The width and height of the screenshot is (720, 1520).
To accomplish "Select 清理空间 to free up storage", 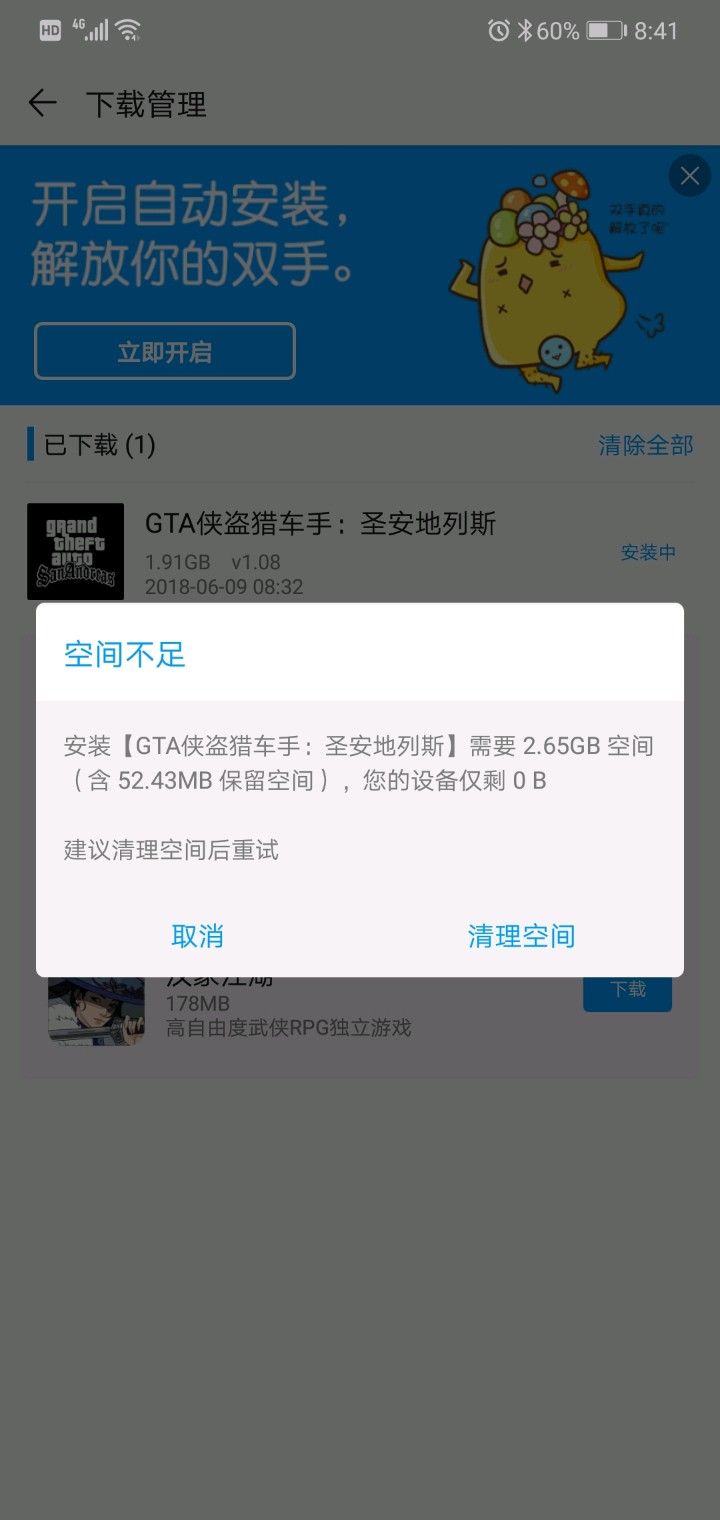I will click(x=521, y=936).
